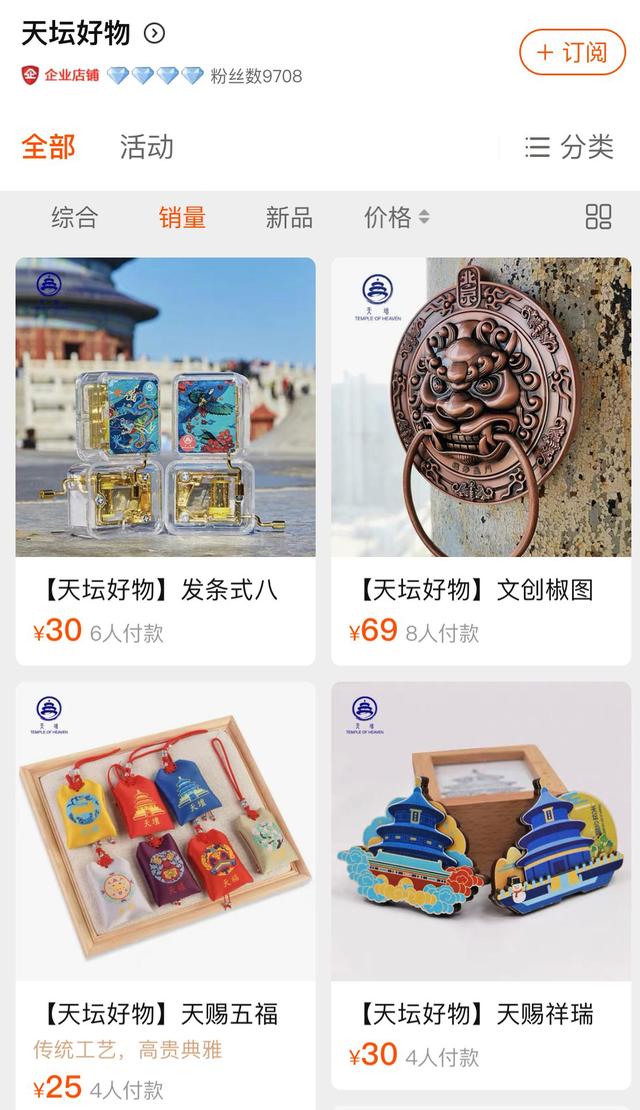Switch to the 活动 tab
Viewport: 640px width, 1110px height.
coord(147,147)
